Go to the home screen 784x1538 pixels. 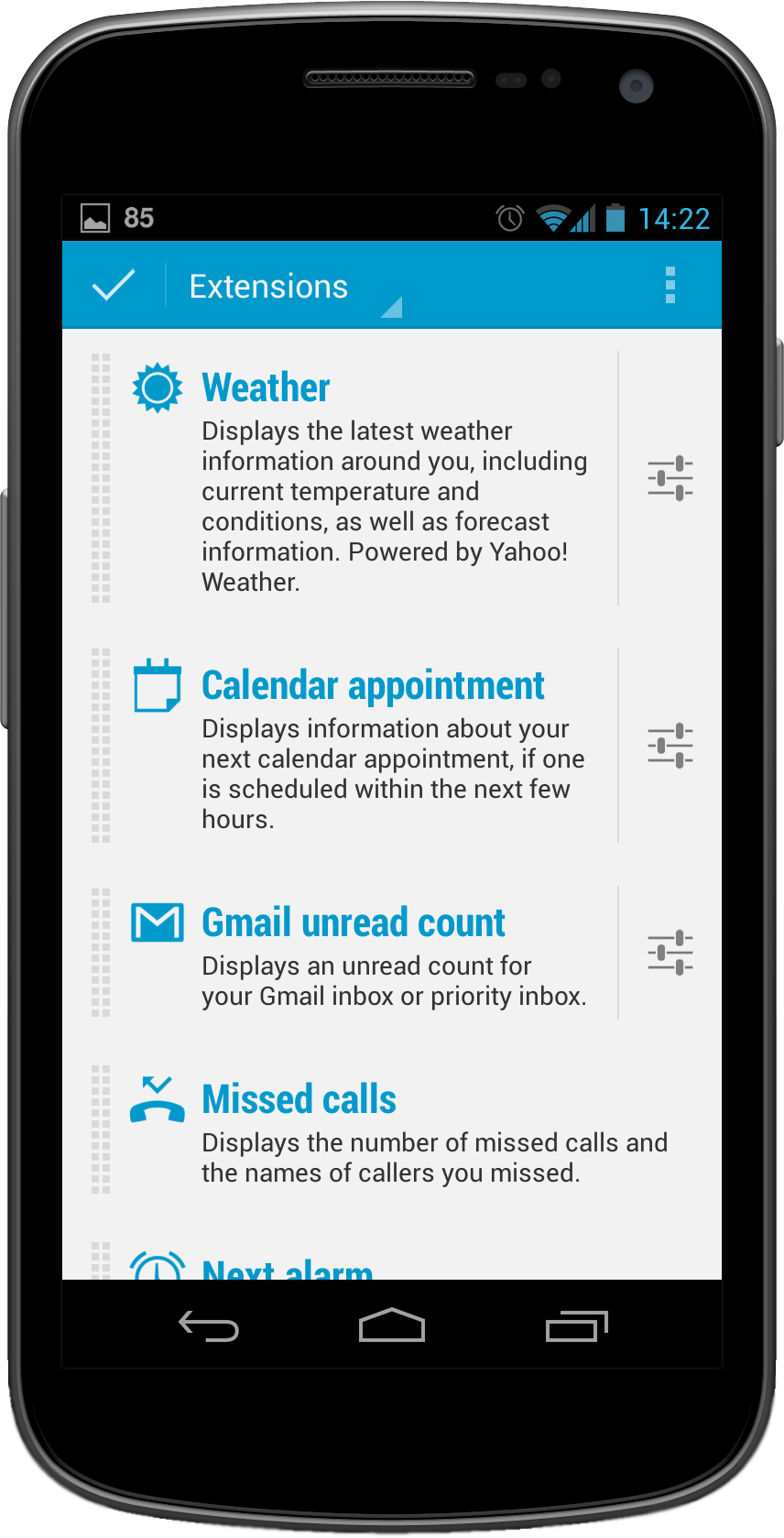click(392, 1325)
